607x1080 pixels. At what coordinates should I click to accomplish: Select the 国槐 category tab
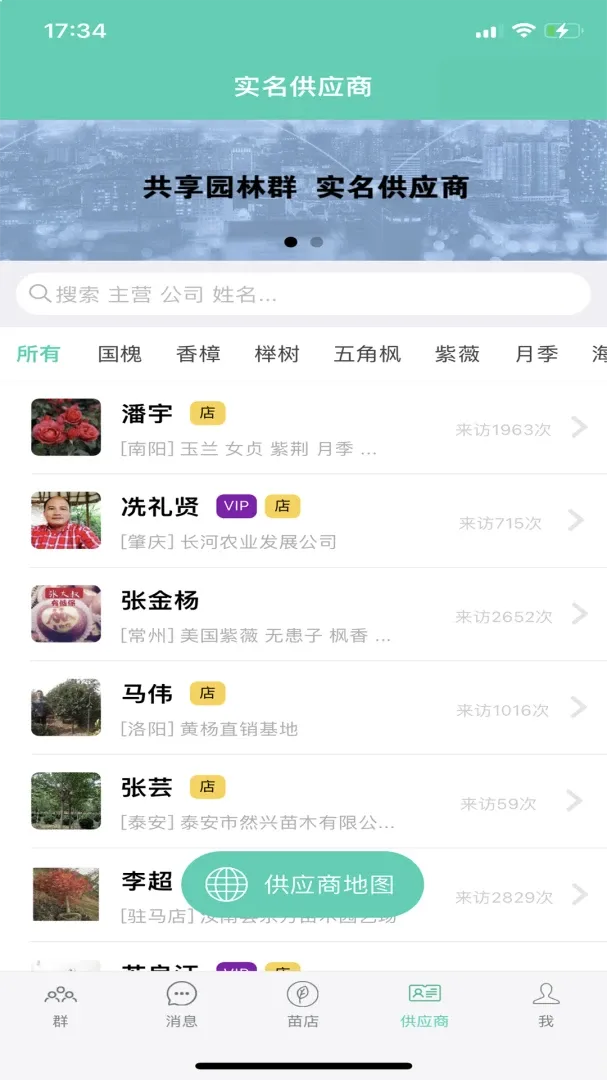coord(120,354)
